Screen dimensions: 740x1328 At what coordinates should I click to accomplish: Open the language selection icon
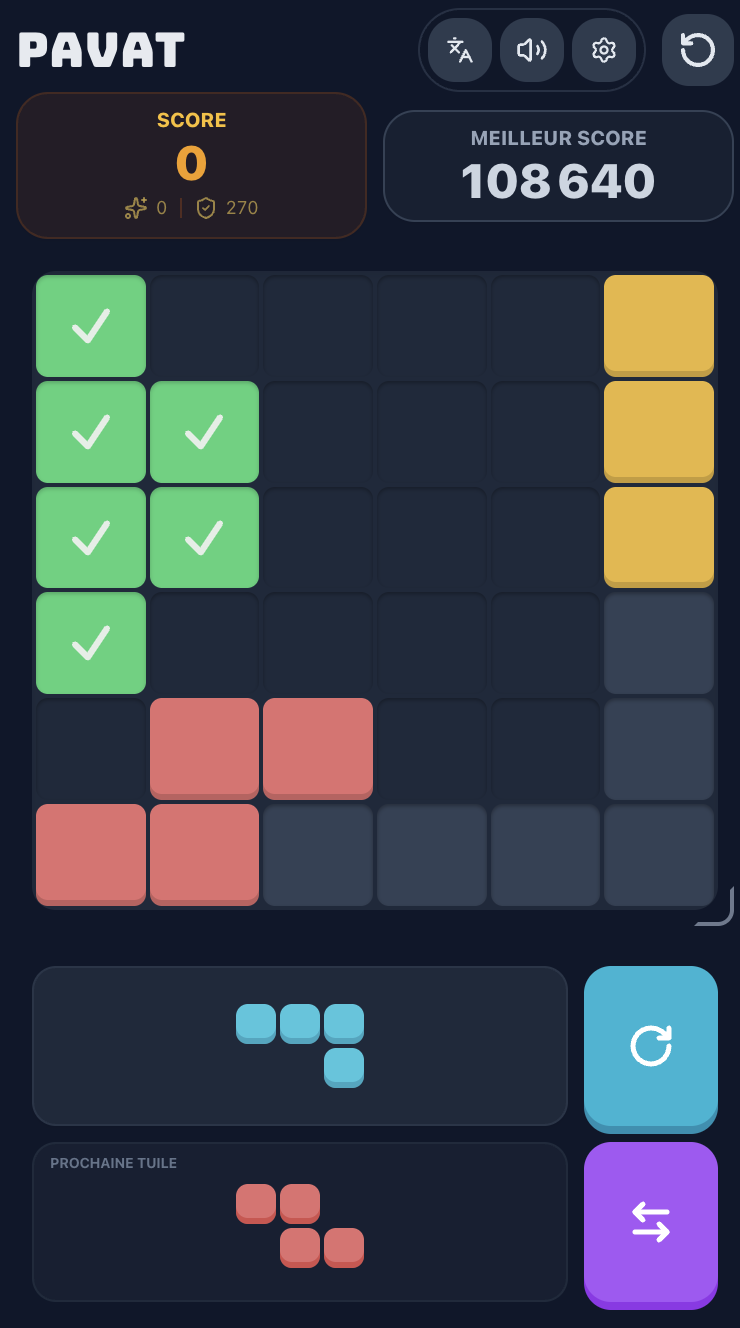458,50
